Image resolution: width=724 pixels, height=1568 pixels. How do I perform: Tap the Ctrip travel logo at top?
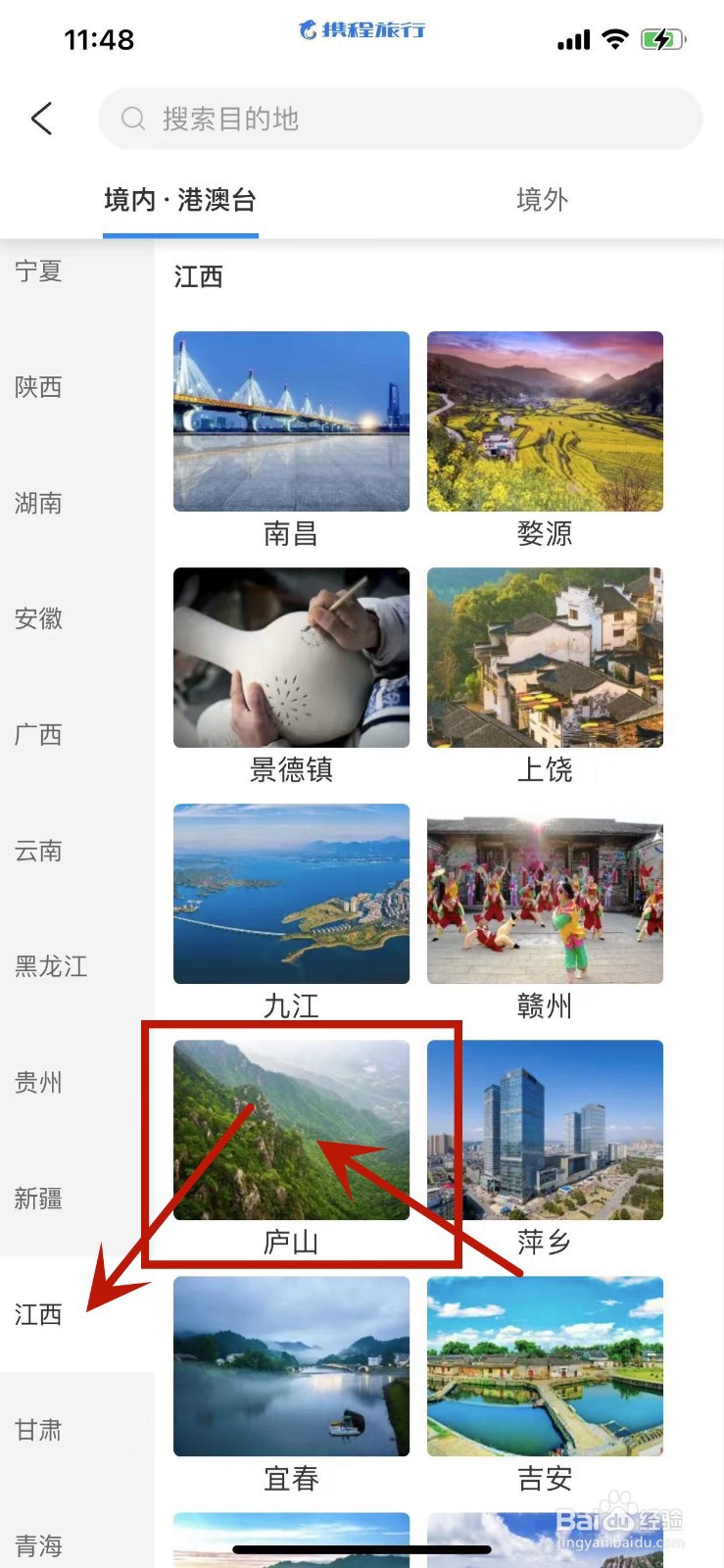pyautogui.click(x=362, y=30)
